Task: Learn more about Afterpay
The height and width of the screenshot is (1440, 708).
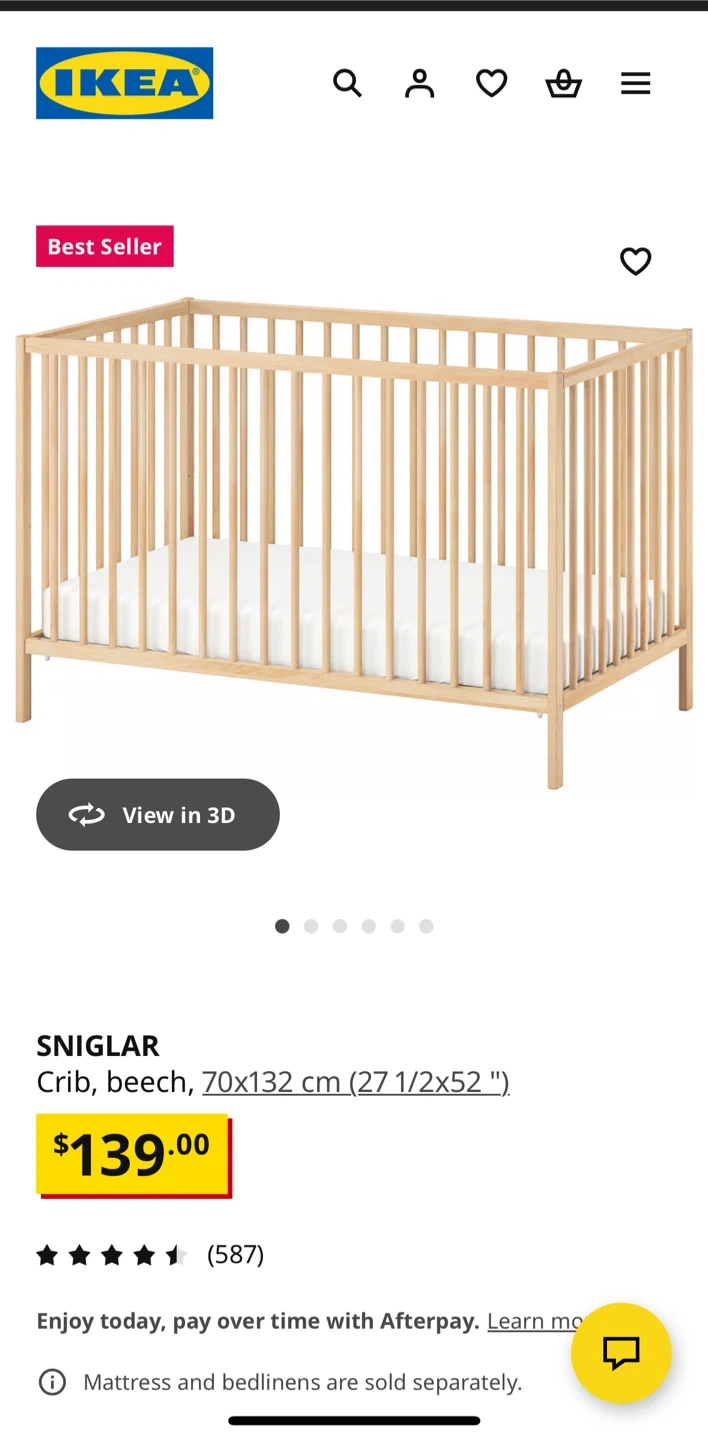Action: click(530, 1321)
